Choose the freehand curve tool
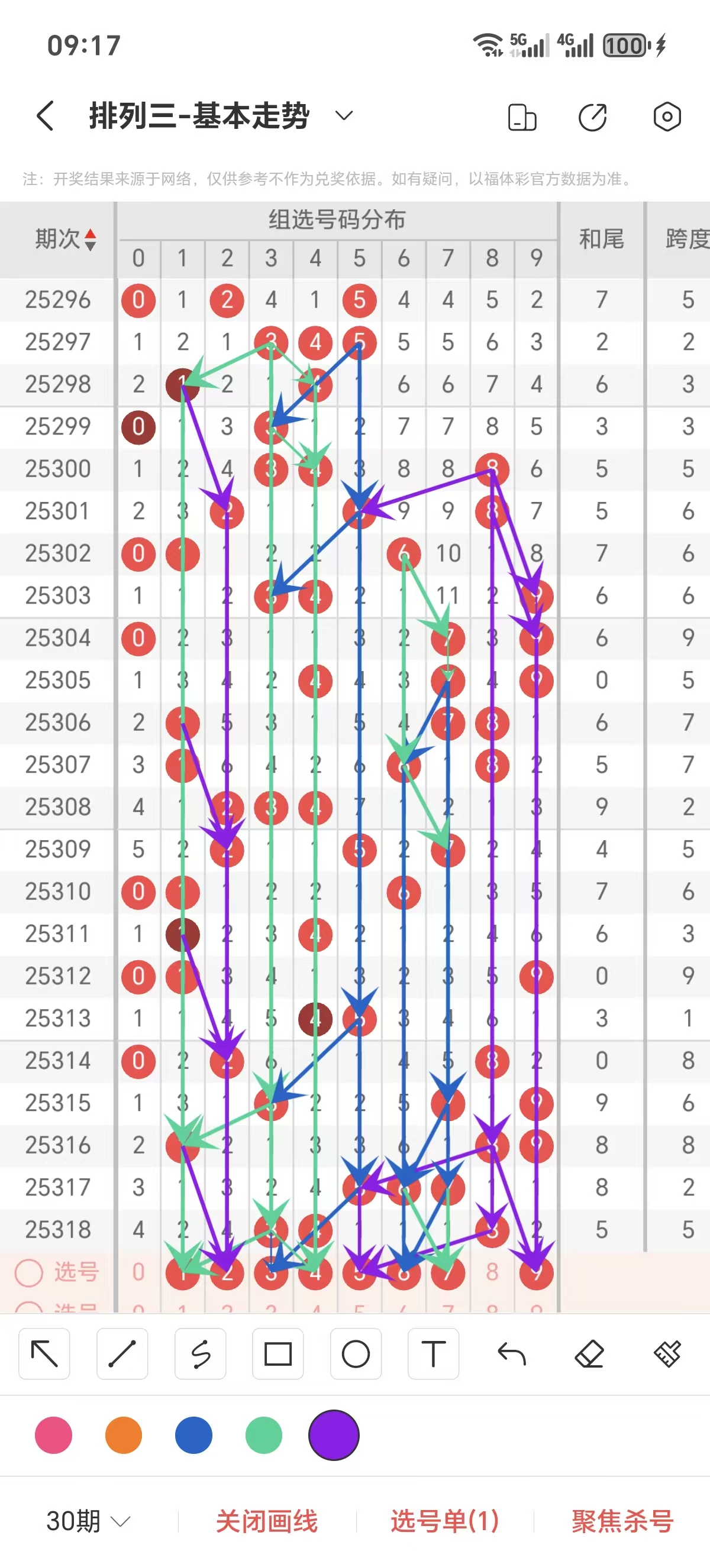 tap(201, 1354)
